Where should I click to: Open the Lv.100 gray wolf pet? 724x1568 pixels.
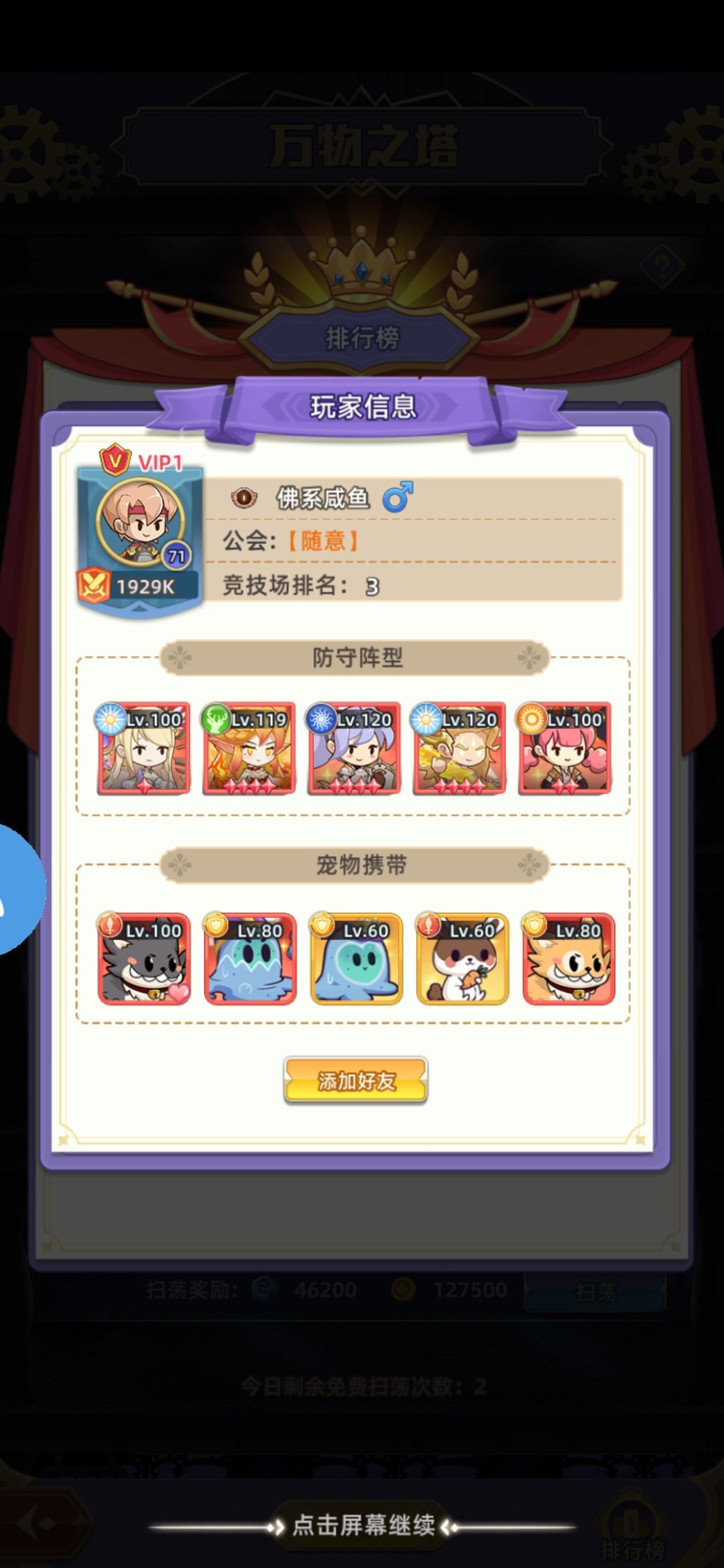[x=144, y=958]
